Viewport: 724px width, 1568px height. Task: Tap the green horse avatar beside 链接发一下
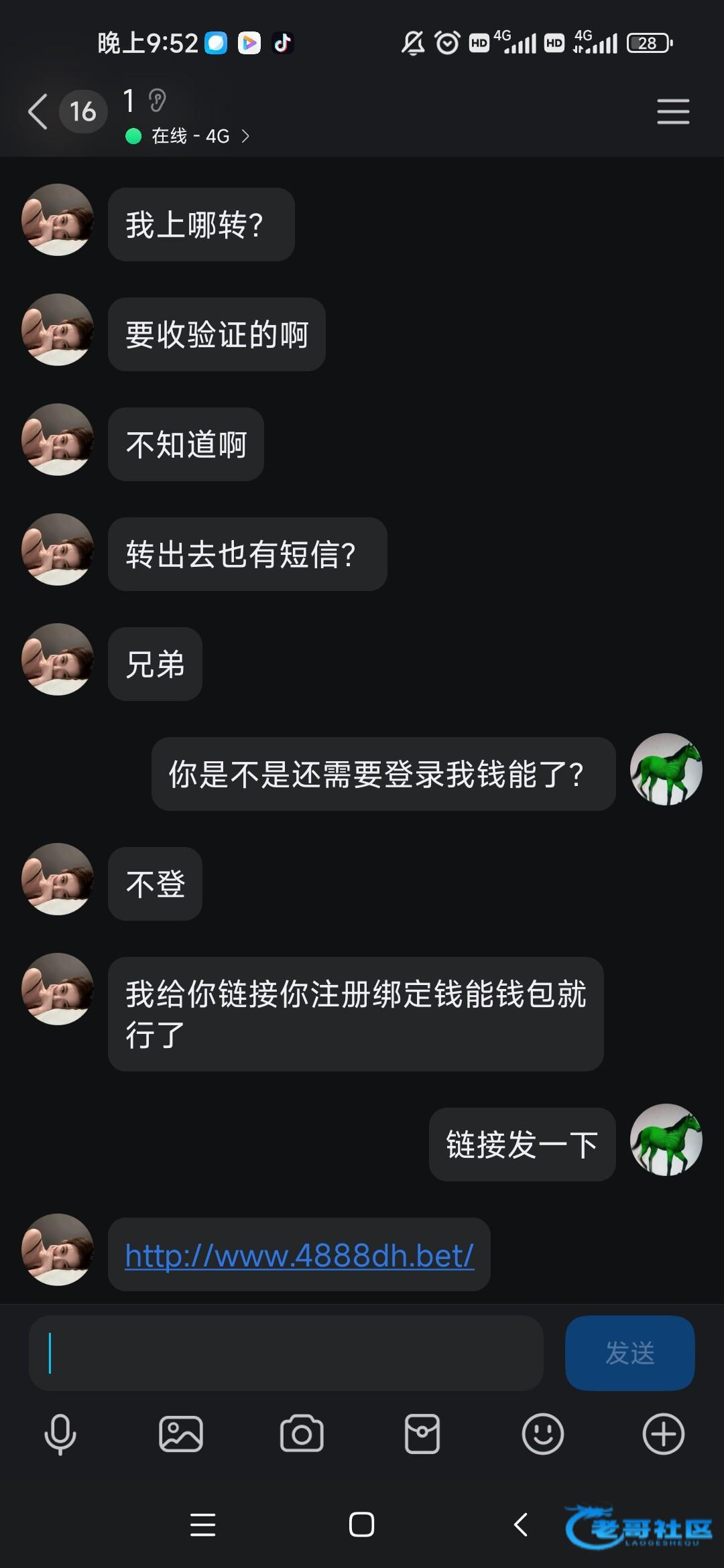[x=666, y=1140]
